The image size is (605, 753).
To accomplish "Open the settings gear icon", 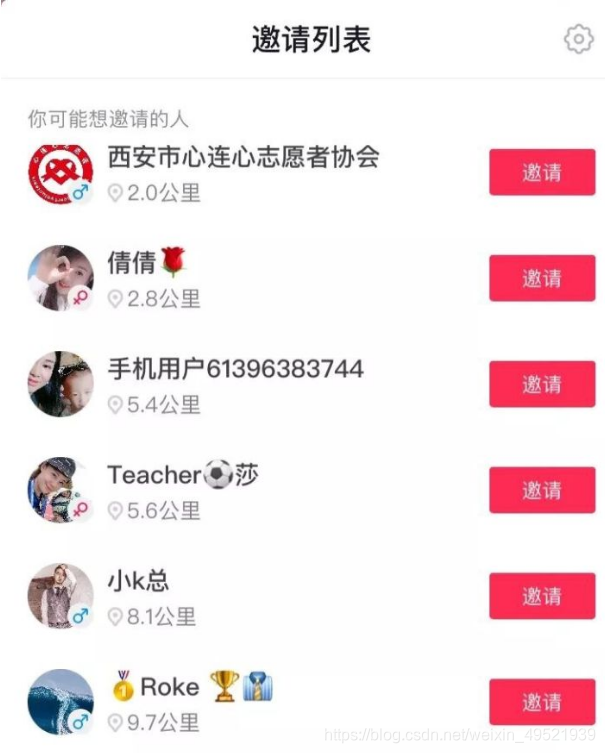I will (x=578, y=39).
